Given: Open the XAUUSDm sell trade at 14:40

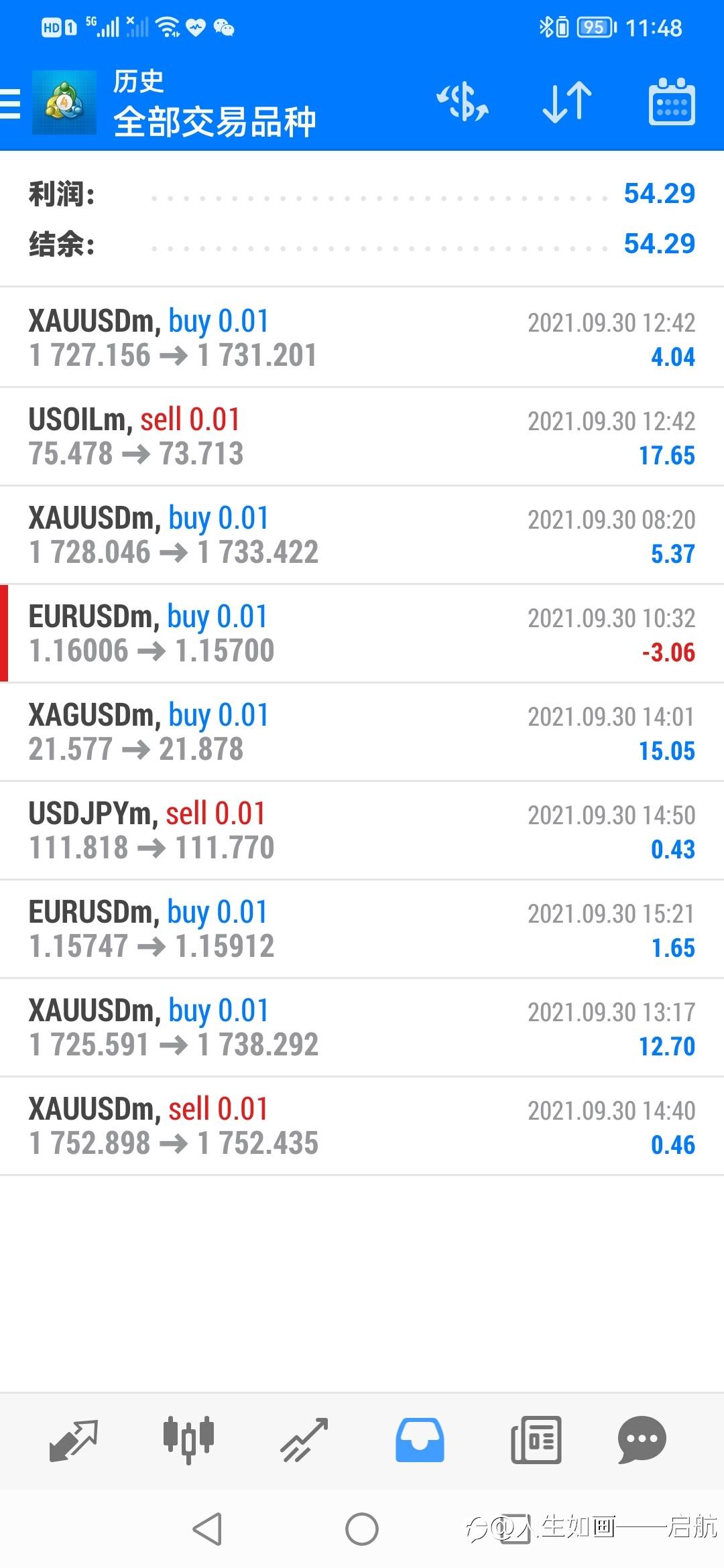Looking at the screenshot, I should click(x=362, y=1126).
